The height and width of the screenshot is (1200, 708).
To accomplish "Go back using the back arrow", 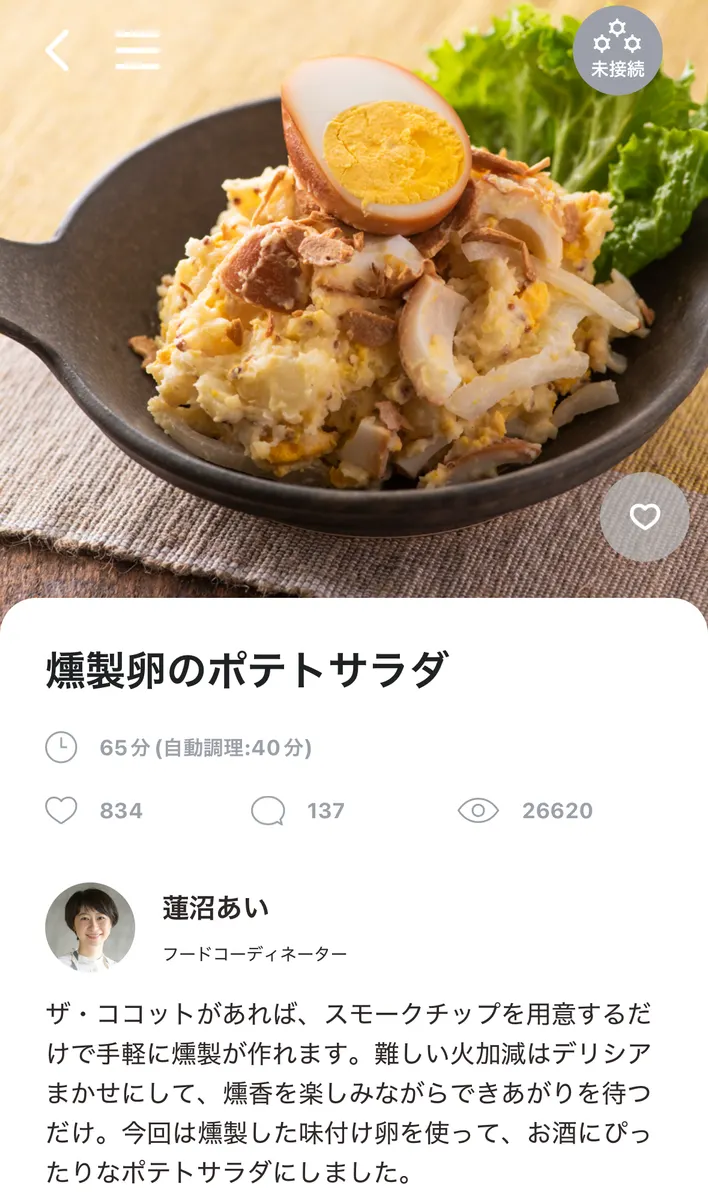I will click(58, 50).
